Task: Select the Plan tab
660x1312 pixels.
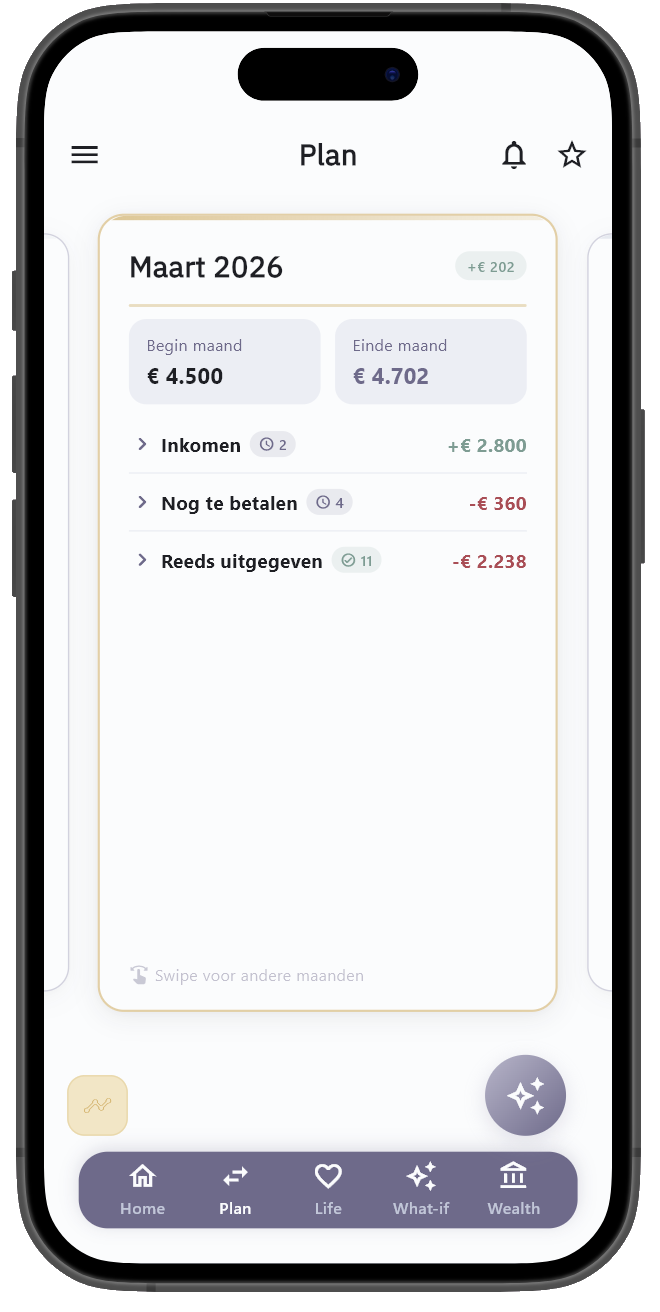Action: 235,1189
